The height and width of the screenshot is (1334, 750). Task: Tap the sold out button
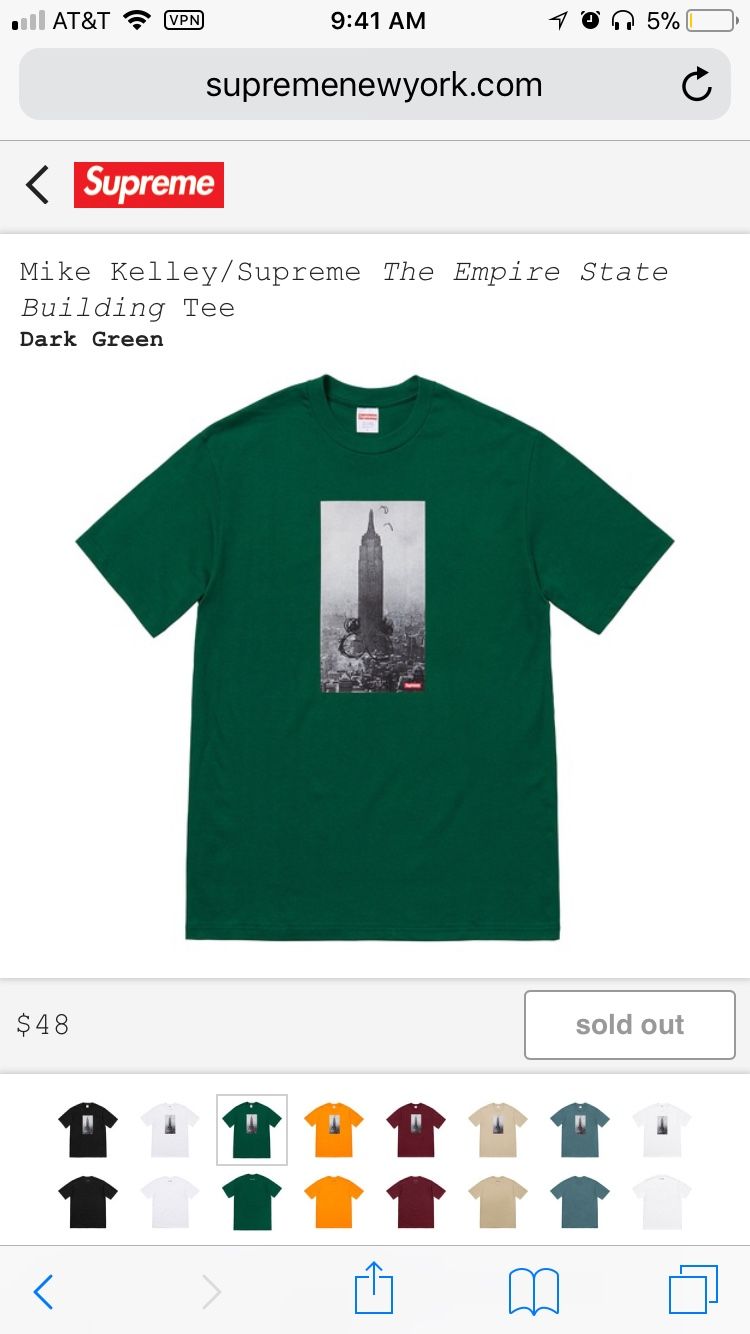630,1025
